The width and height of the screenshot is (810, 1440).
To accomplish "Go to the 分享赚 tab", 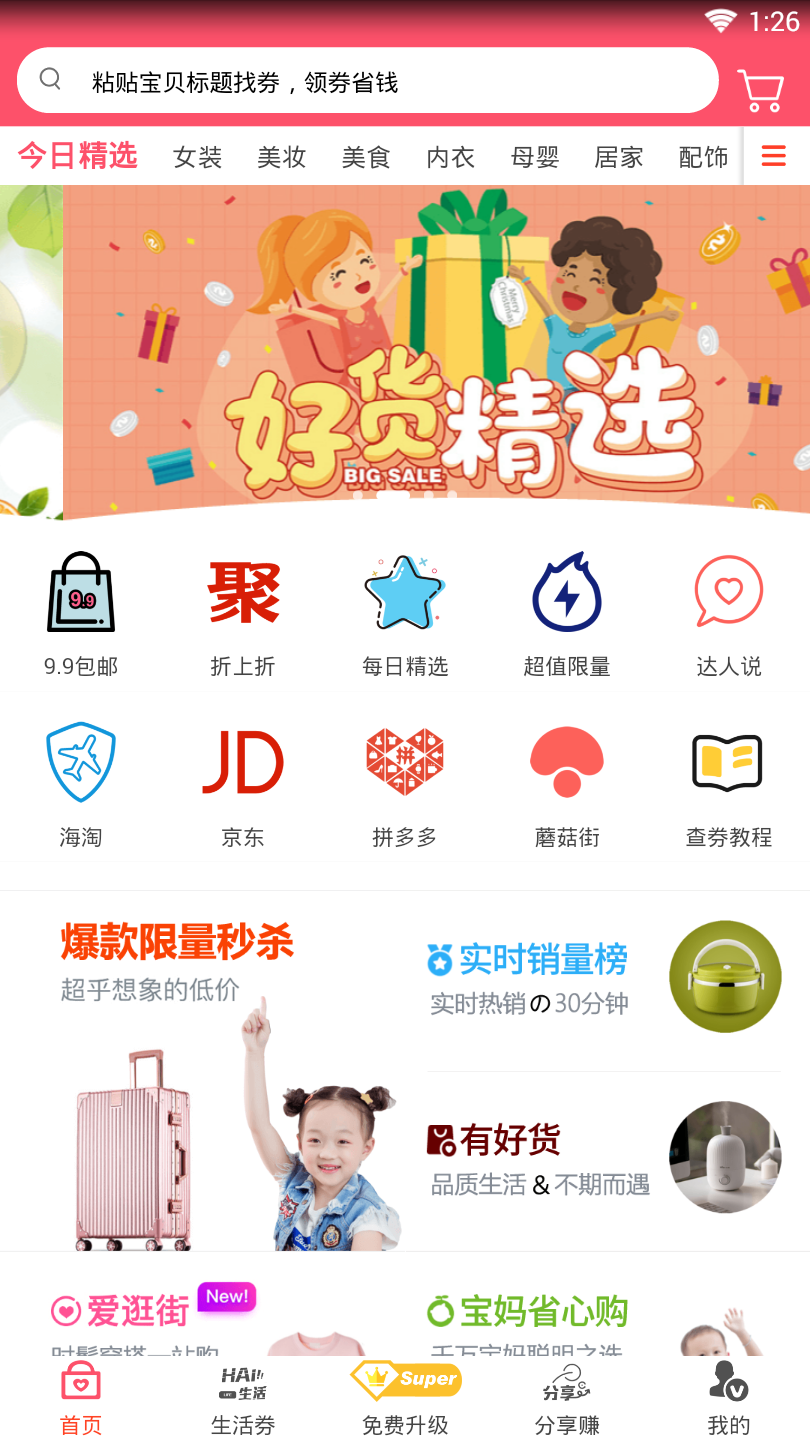I will pos(567,1398).
